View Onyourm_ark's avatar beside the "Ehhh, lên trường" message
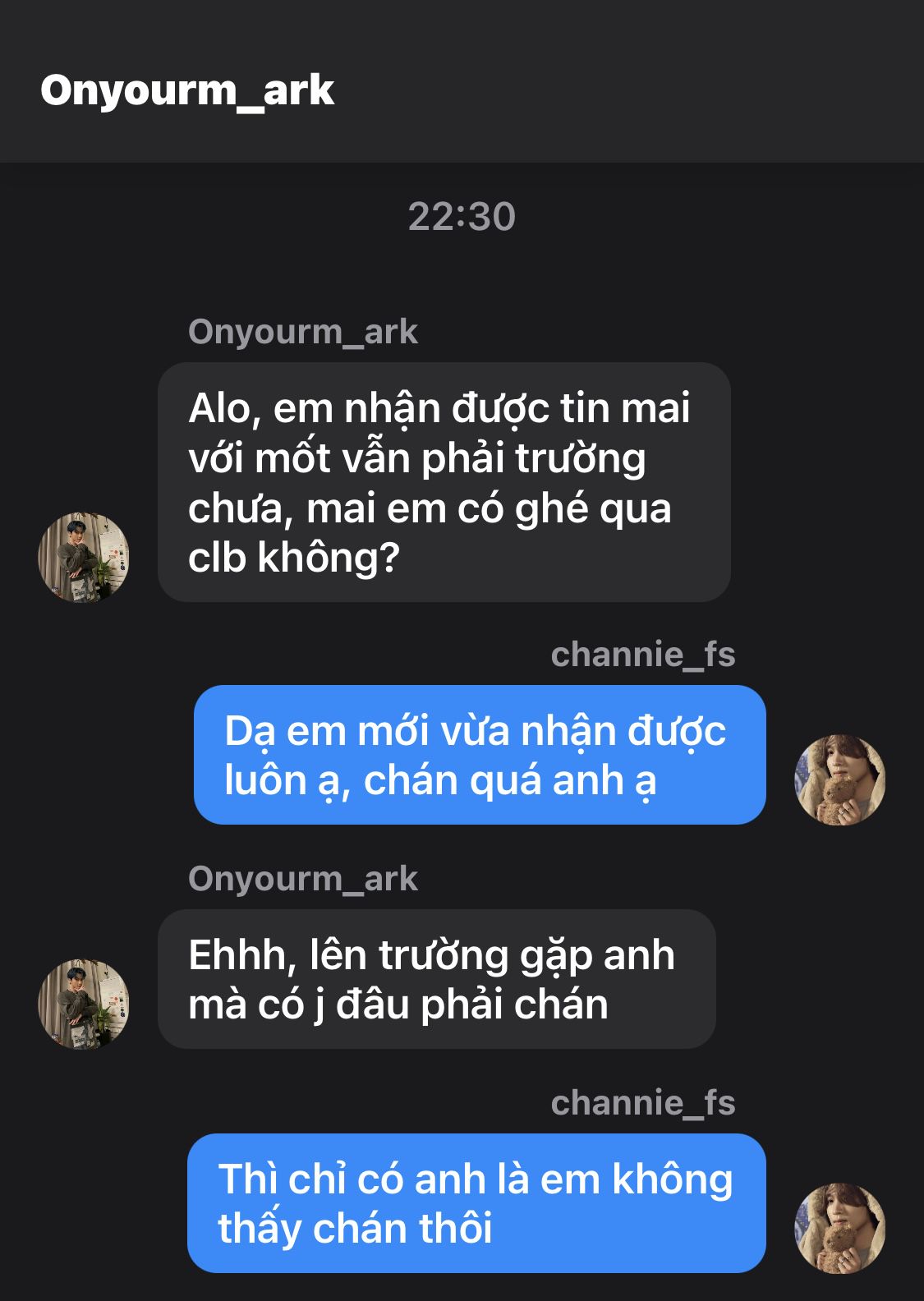The width and height of the screenshot is (924, 1301). click(84, 1004)
